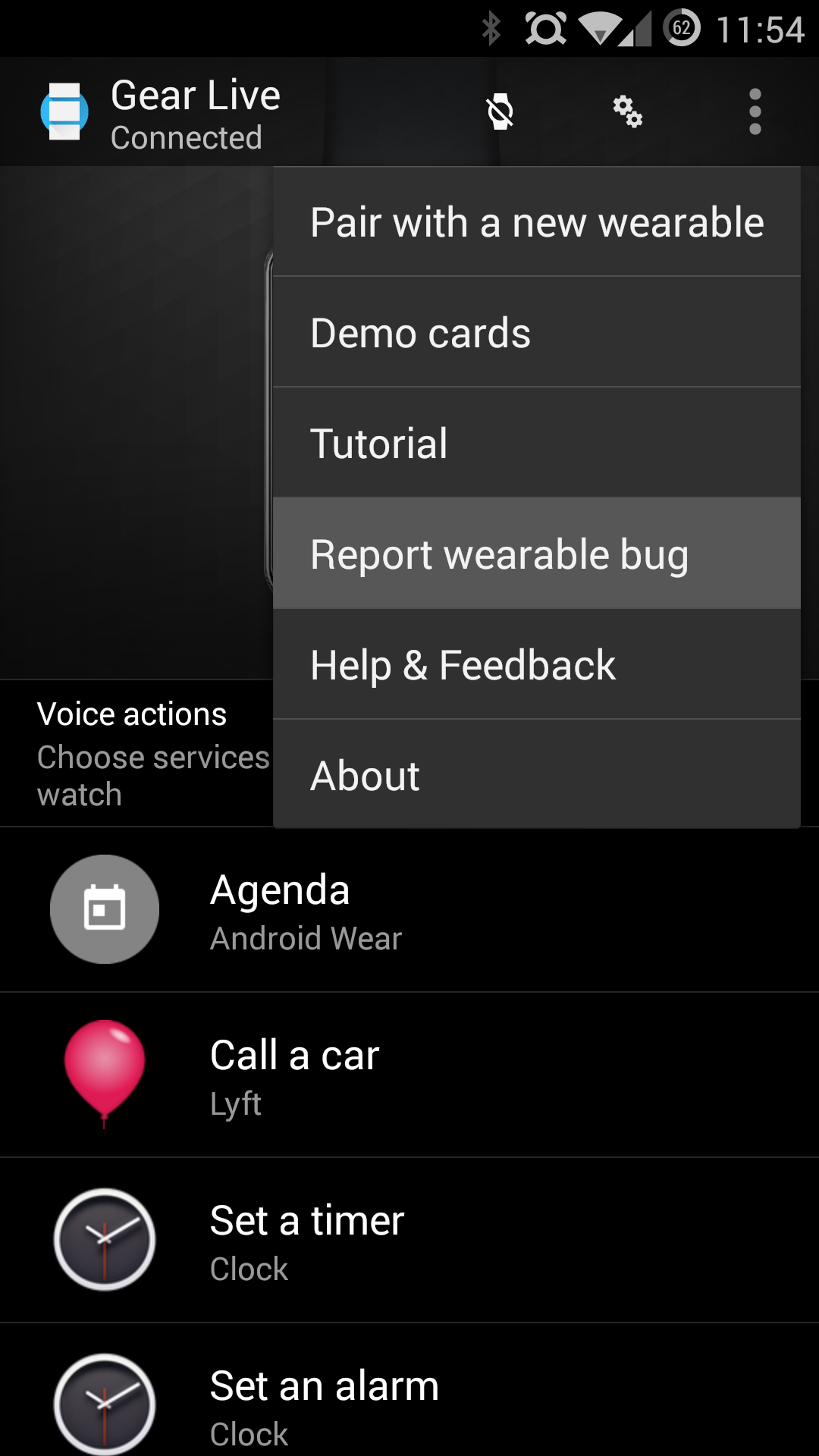View the About entry
The width and height of the screenshot is (819, 1456).
pos(537,774)
